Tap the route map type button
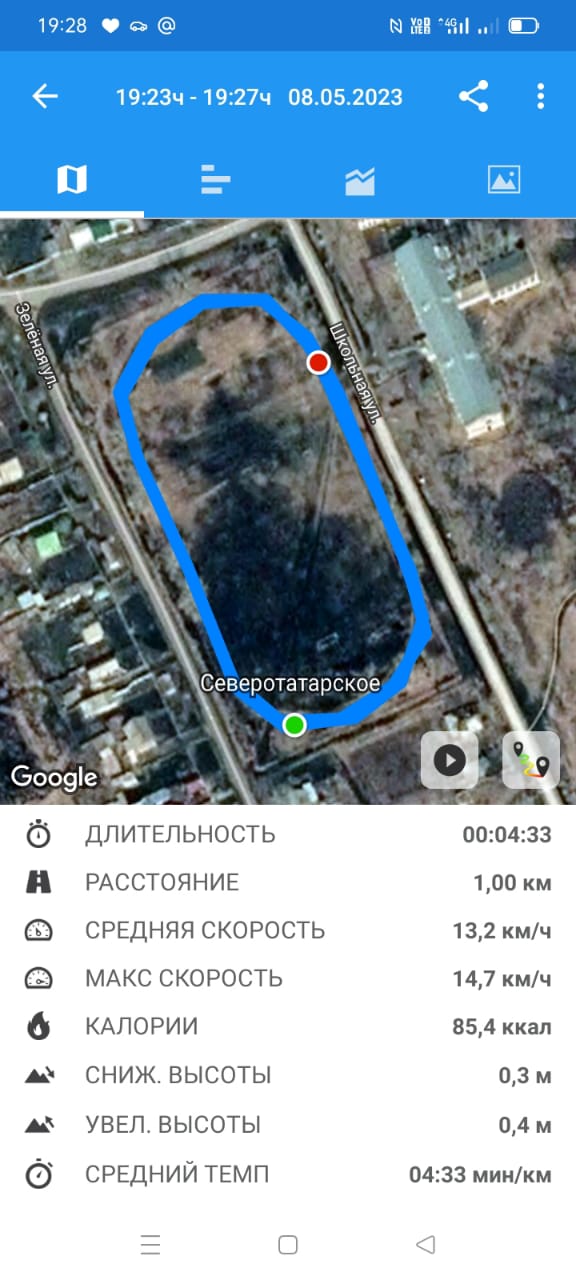The image size is (576, 1280). point(531,760)
